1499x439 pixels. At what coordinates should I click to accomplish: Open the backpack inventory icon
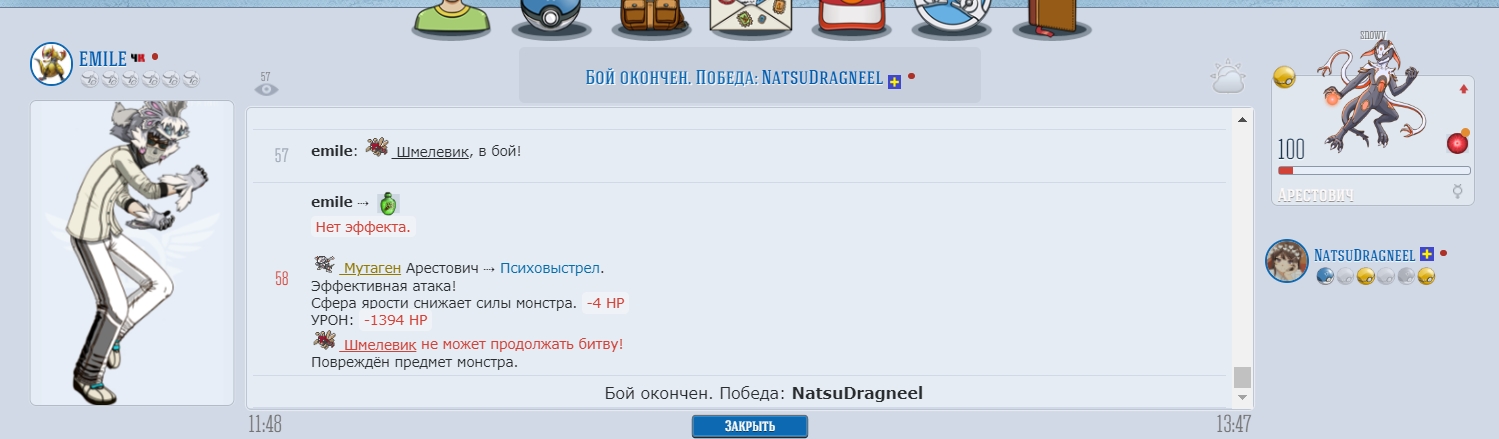[x=651, y=18]
